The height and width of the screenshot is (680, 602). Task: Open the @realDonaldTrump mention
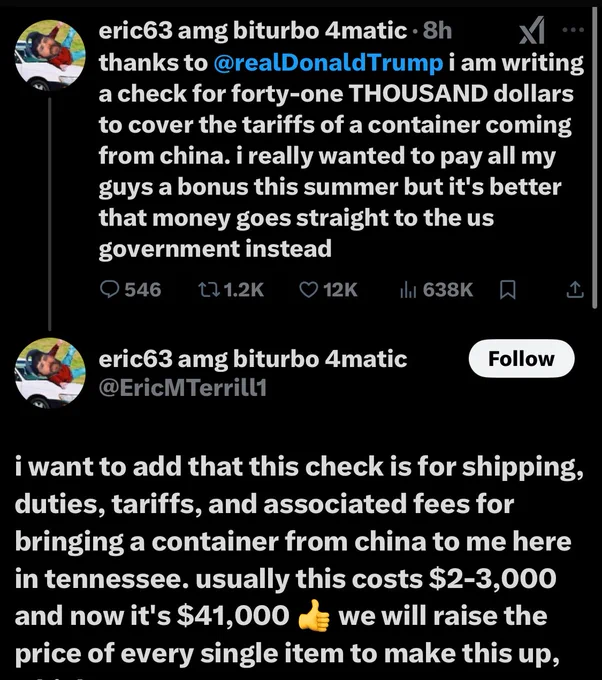point(328,62)
